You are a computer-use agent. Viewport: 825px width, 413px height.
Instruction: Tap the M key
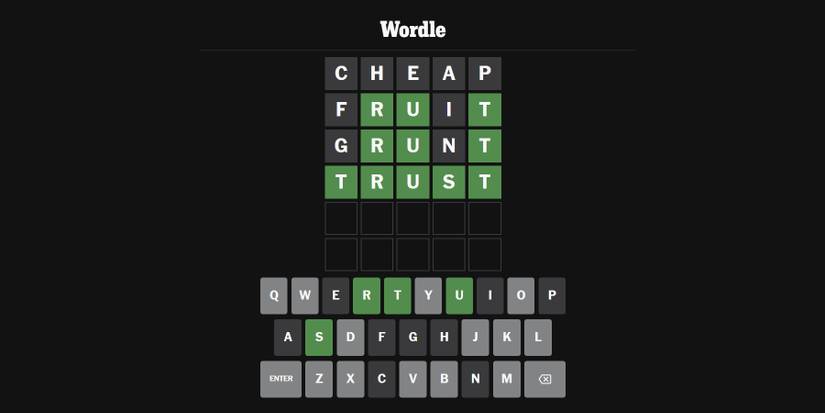(x=507, y=379)
